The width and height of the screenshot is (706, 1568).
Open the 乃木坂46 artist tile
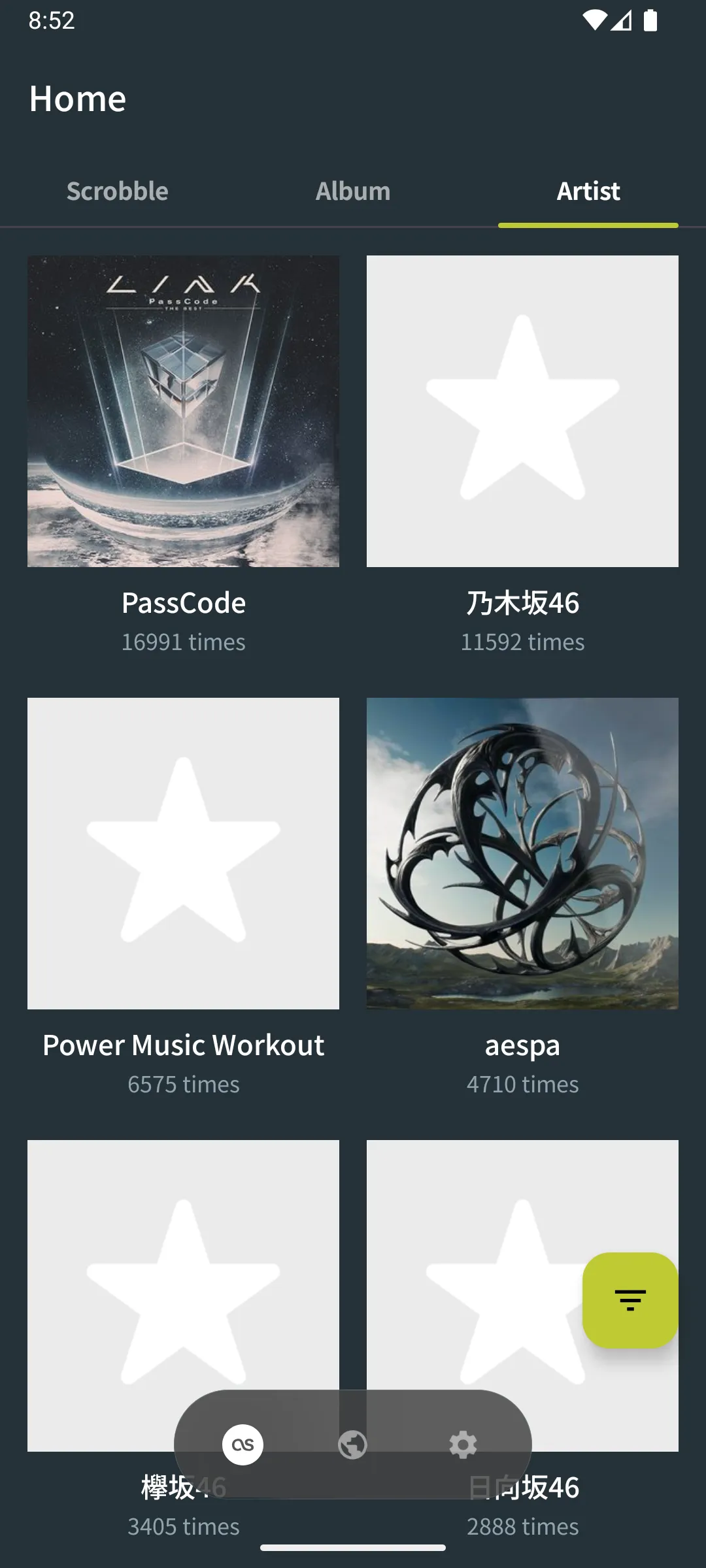pyautogui.click(x=522, y=412)
